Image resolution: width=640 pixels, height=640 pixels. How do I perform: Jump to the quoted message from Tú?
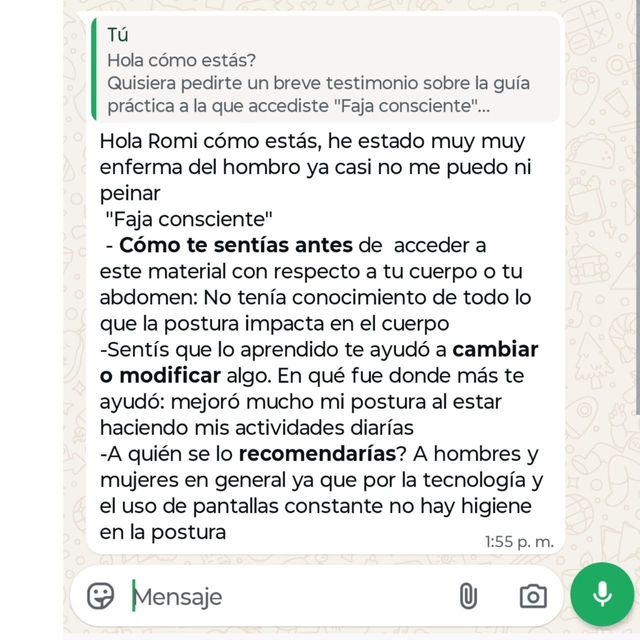[325, 69]
